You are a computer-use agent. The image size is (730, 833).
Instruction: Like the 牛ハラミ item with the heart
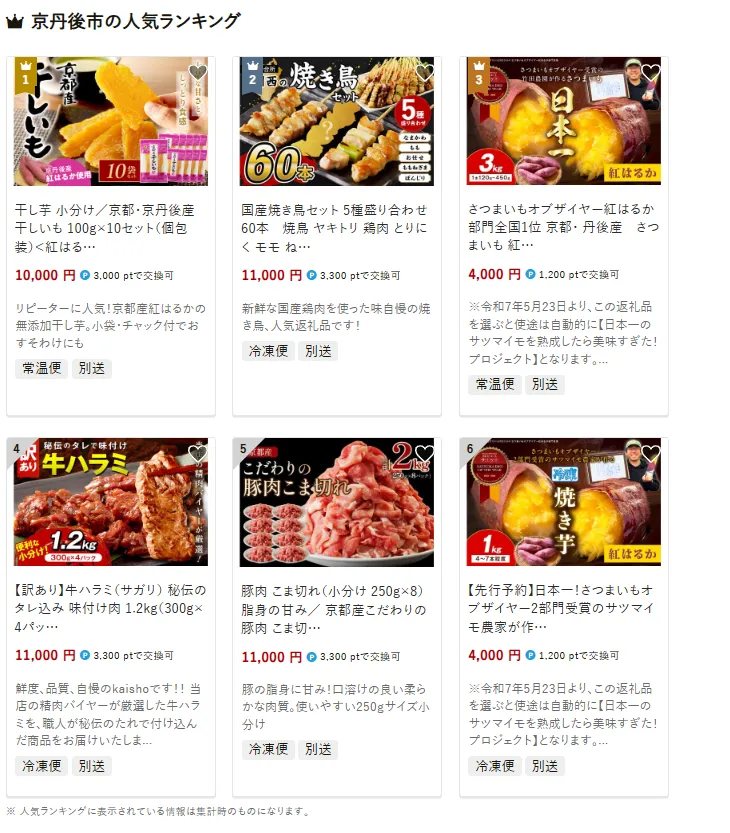tap(198, 453)
